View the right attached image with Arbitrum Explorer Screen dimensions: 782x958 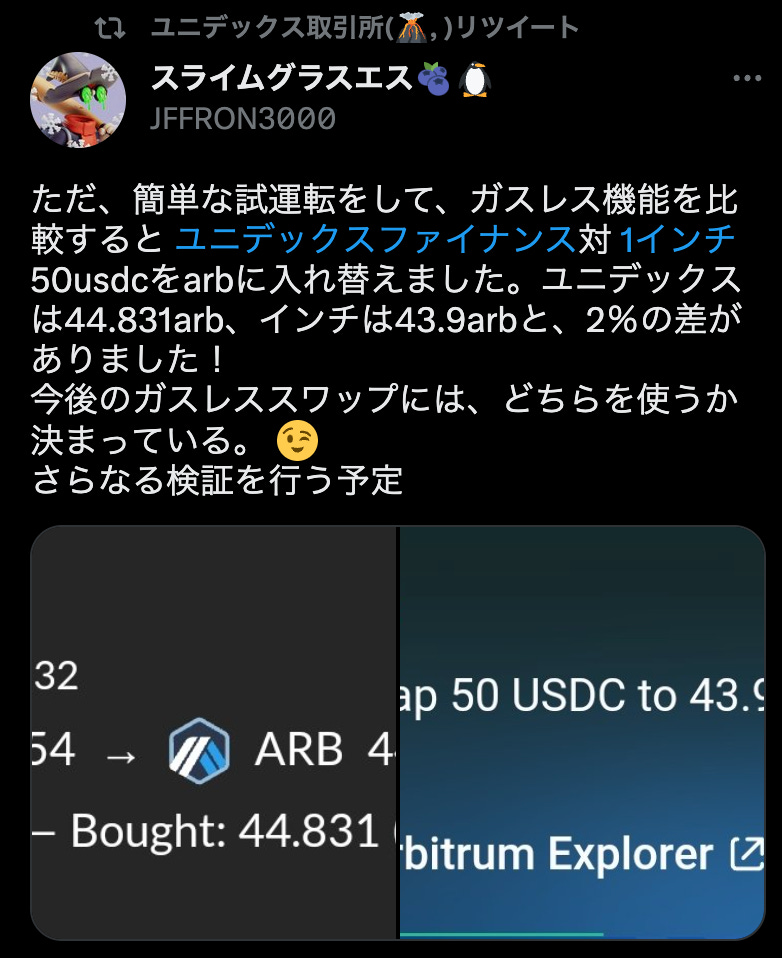tap(582, 732)
